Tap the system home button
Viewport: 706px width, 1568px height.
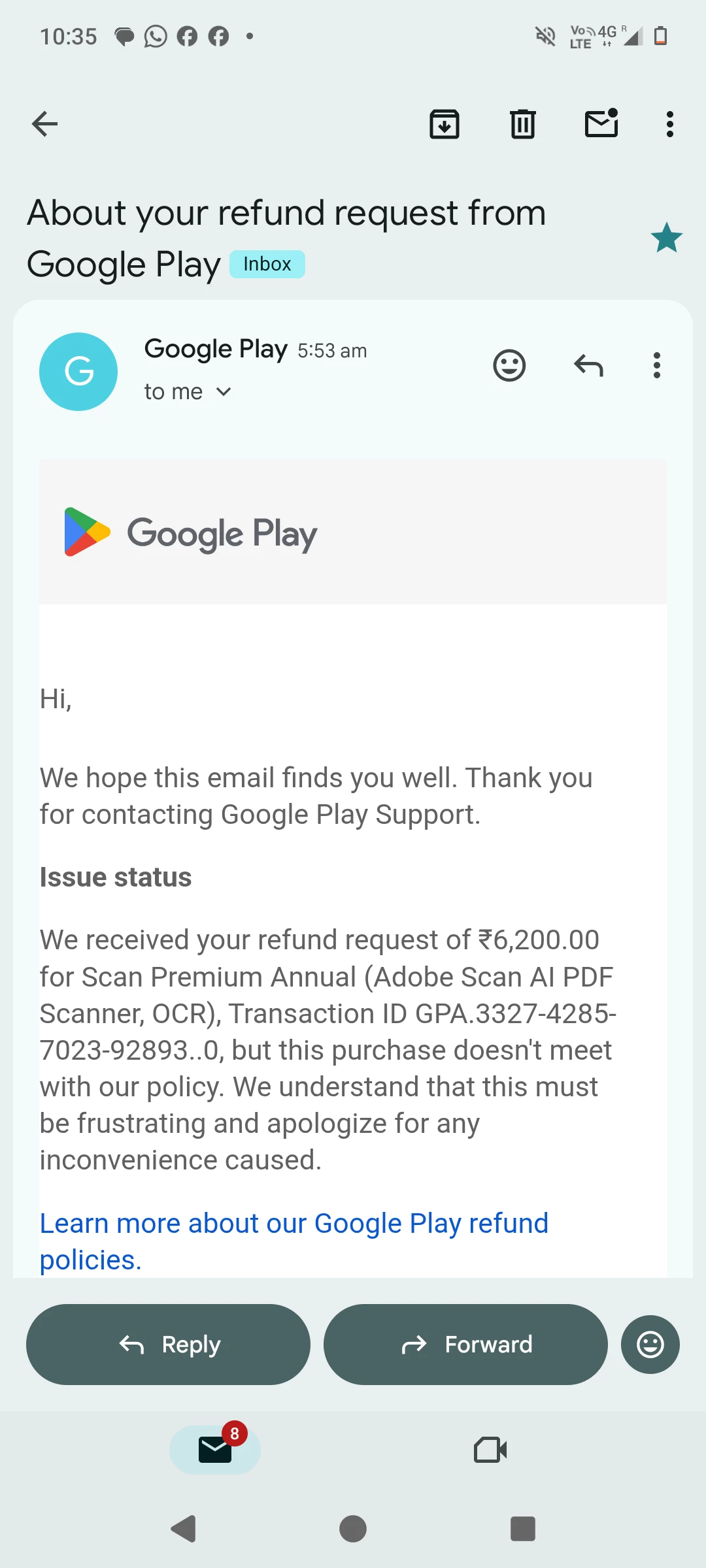tap(353, 1529)
